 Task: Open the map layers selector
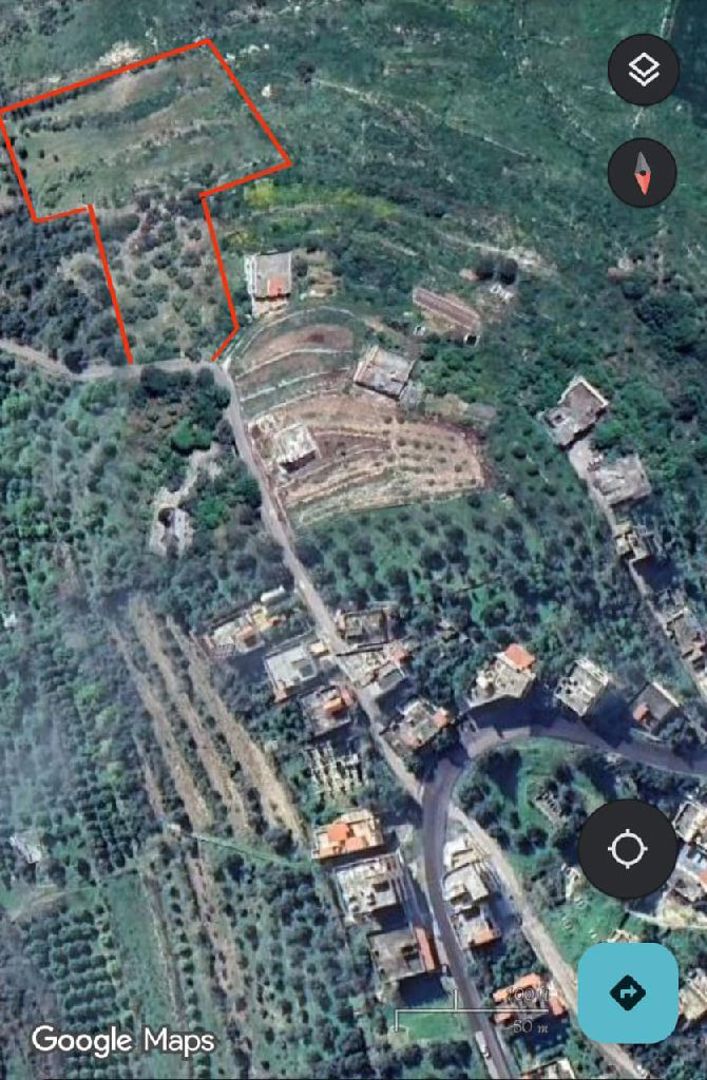pos(643,70)
